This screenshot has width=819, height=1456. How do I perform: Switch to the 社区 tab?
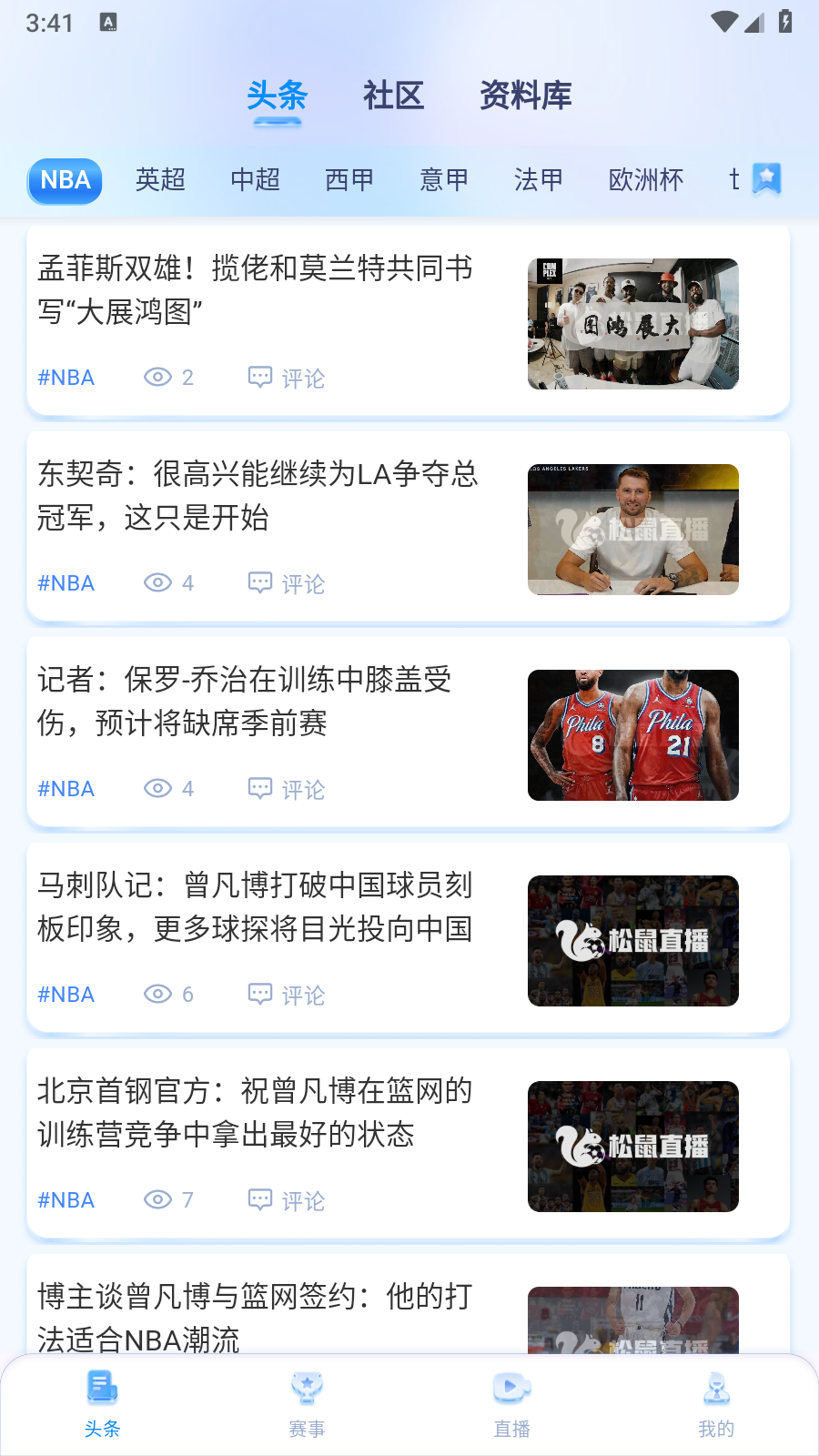click(x=393, y=96)
